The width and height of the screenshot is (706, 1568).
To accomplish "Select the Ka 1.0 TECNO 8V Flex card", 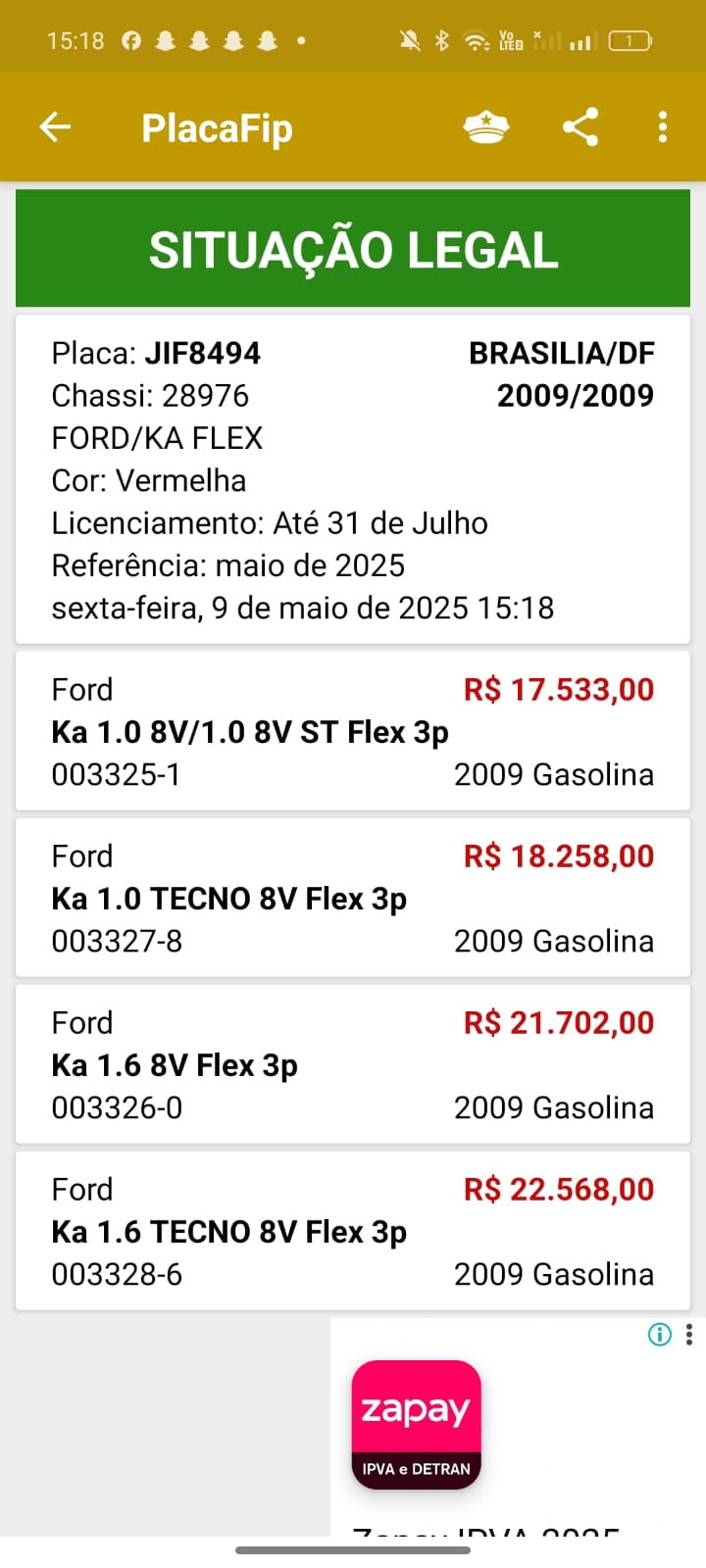I will [353, 898].
